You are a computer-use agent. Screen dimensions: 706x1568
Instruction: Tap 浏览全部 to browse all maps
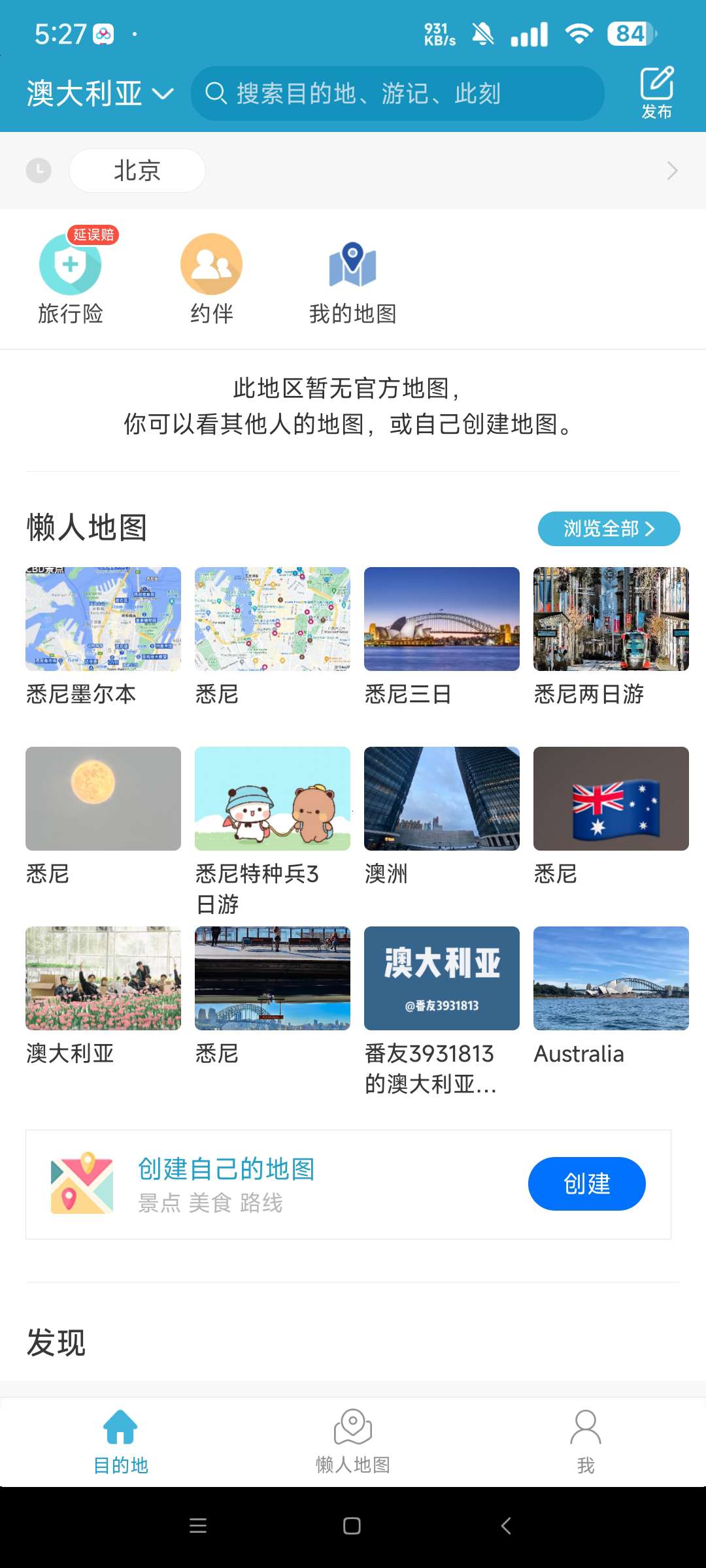click(609, 529)
